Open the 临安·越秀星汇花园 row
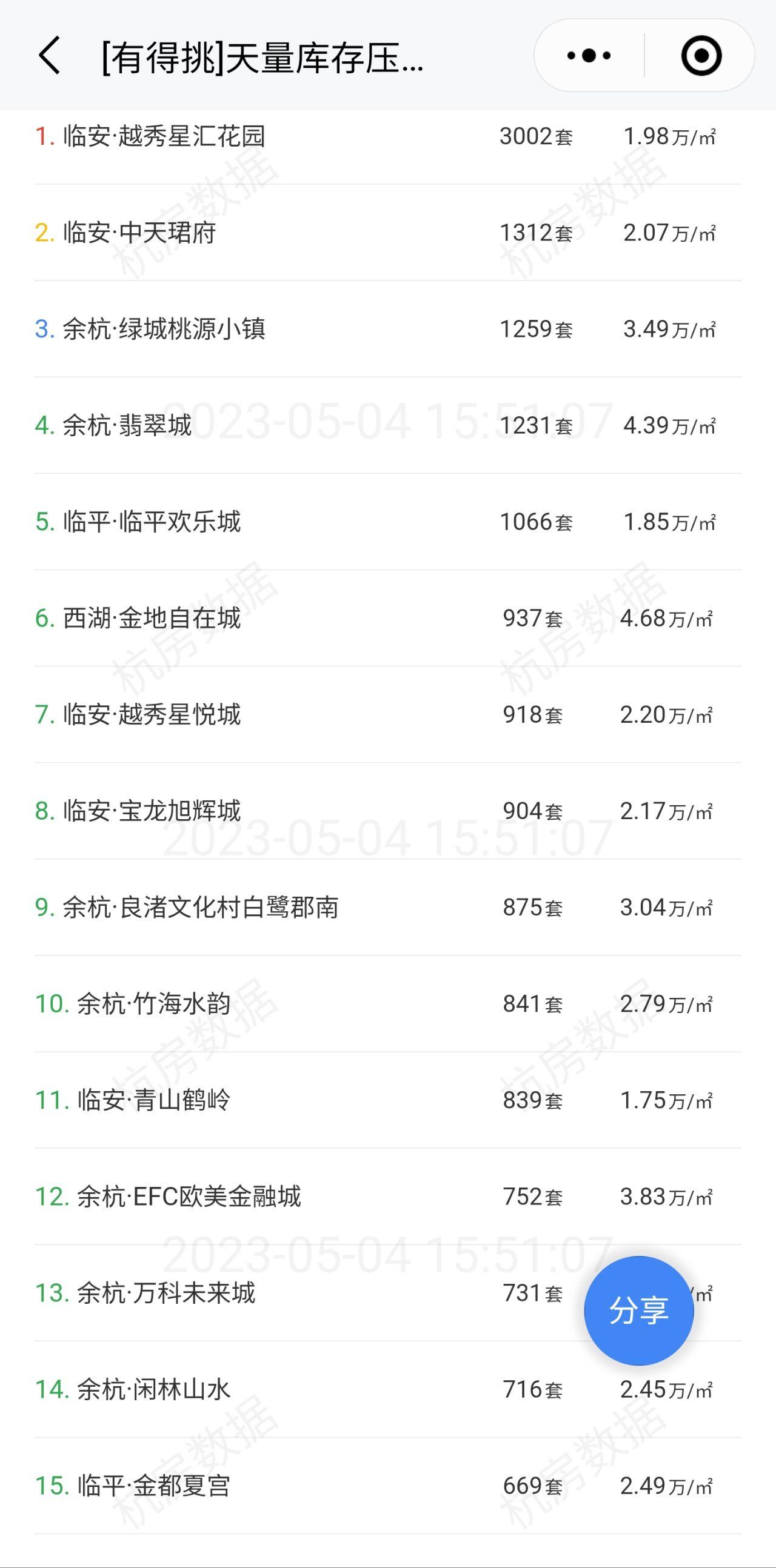 (387, 136)
